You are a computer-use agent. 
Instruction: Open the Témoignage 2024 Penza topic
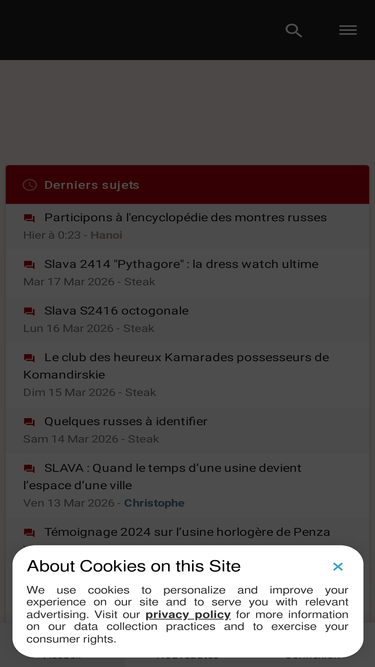click(187, 532)
